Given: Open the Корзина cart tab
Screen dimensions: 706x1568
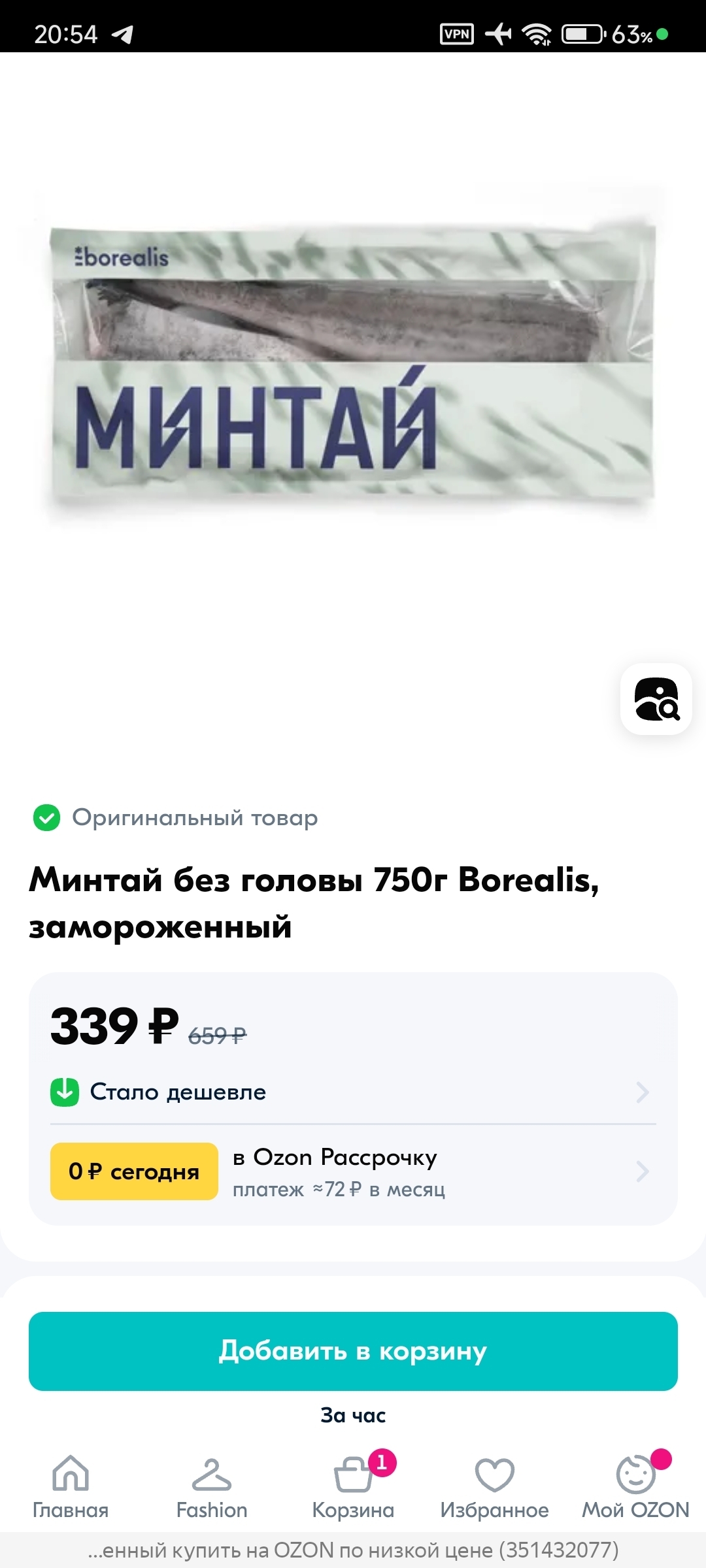Looking at the screenshot, I should pyautogui.click(x=353, y=1487).
